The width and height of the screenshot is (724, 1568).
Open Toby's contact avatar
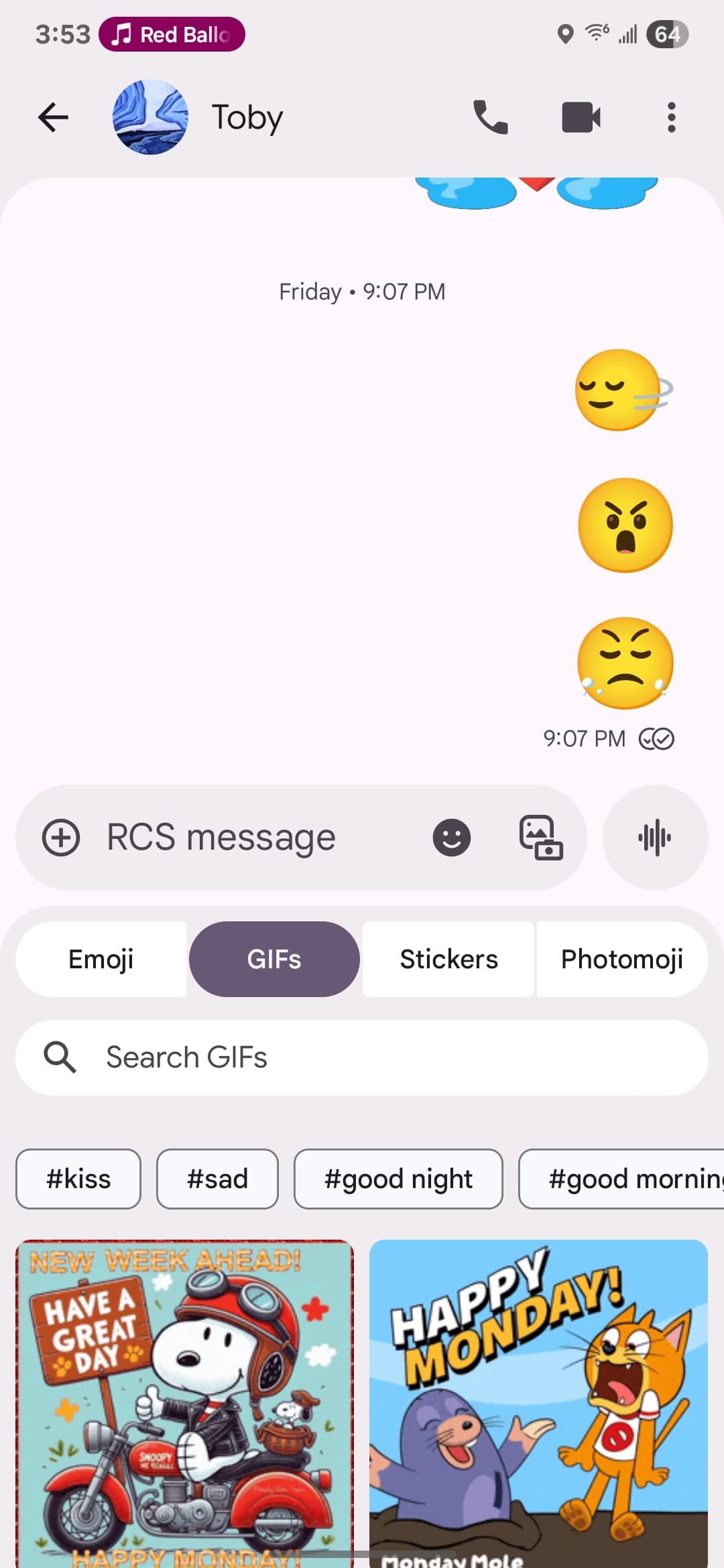(x=150, y=118)
